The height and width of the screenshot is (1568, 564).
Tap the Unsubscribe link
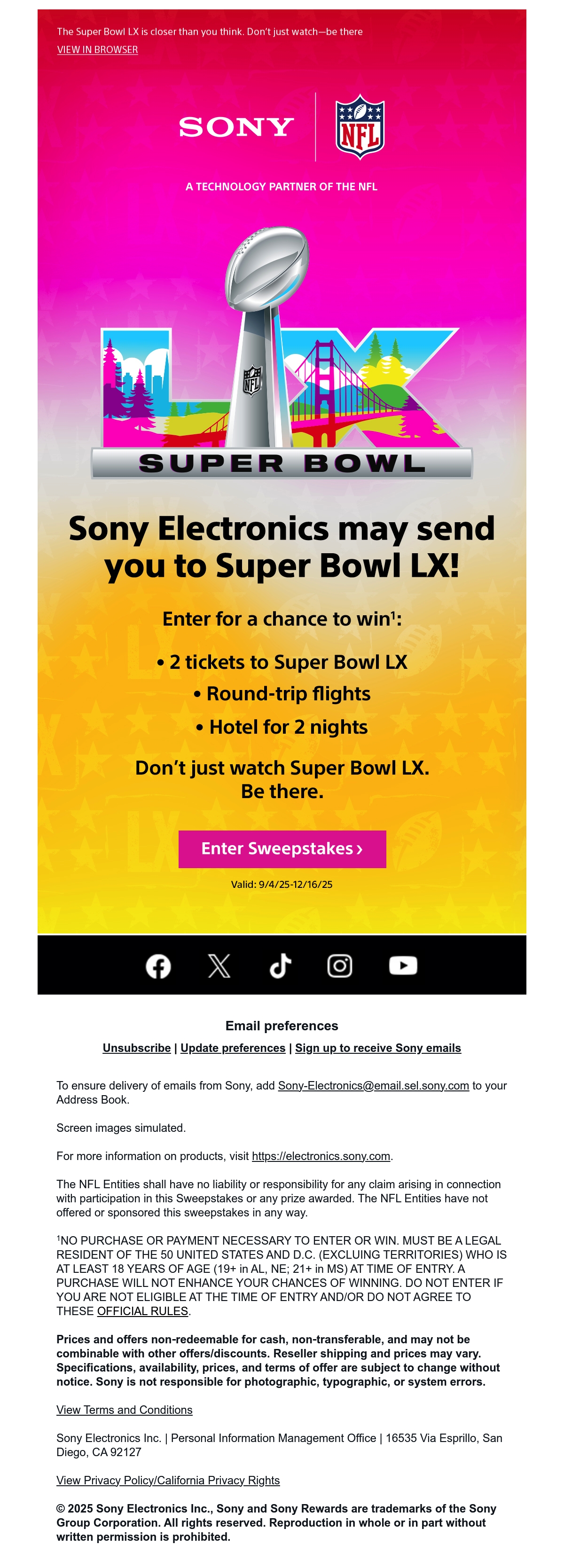point(137,1048)
